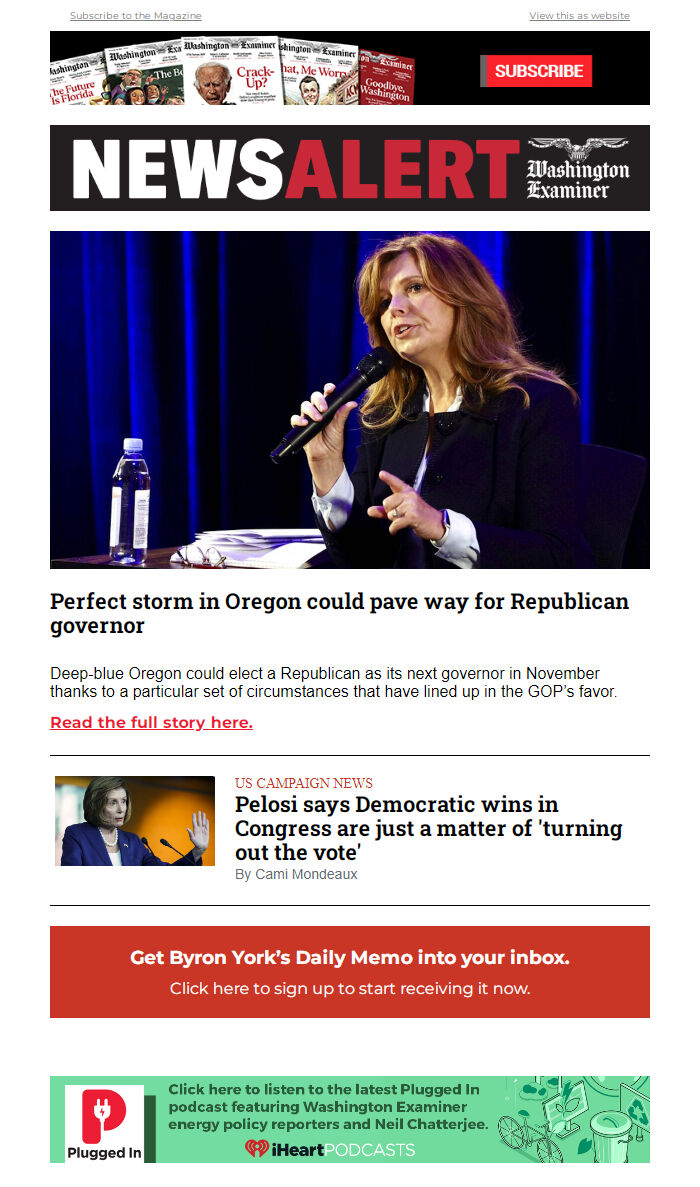Listen to the Plugged In podcast
This screenshot has width=700, height=1187.
[350, 1119]
